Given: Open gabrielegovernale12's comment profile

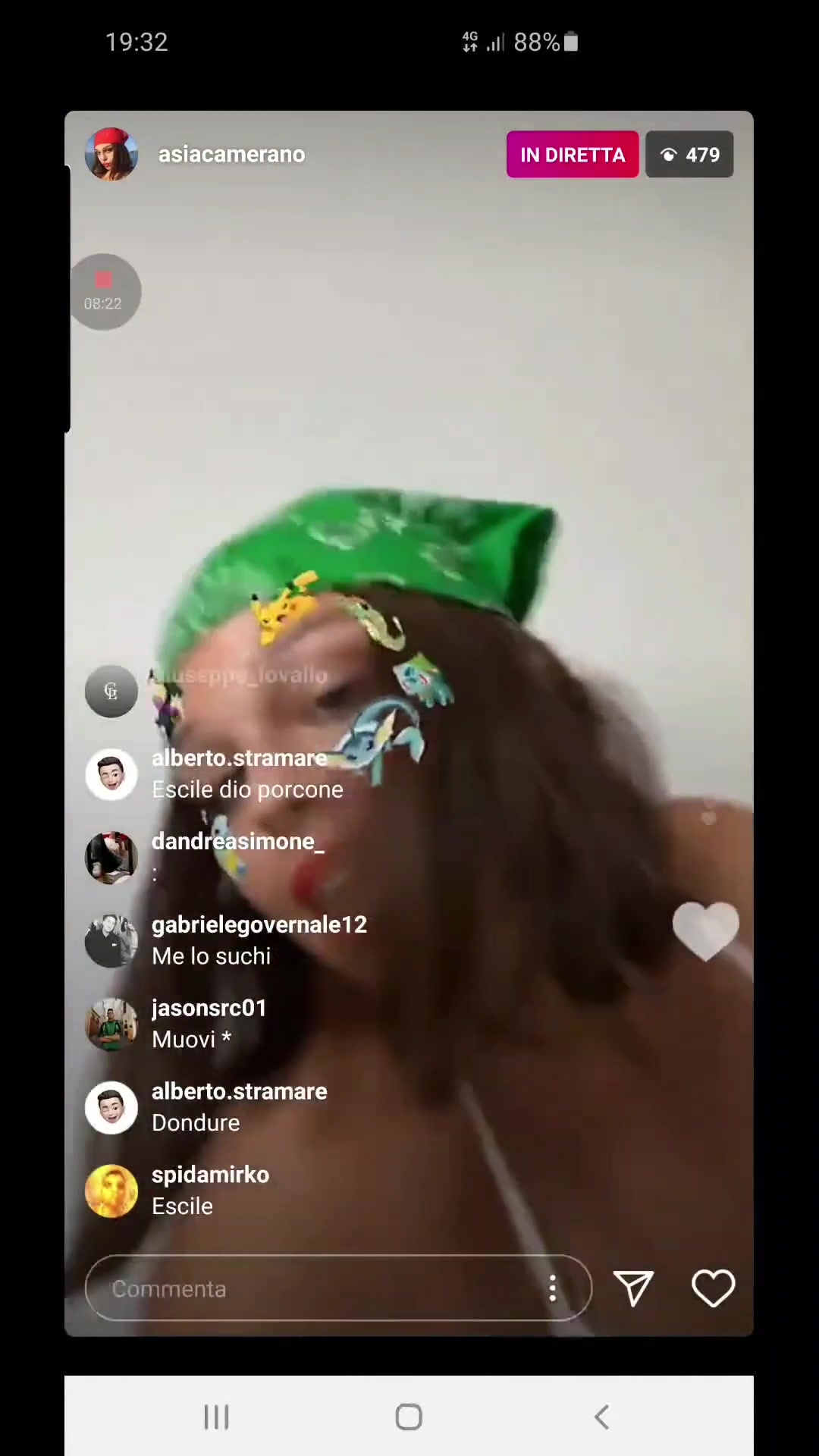Looking at the screenshot, I should point(111,941).
